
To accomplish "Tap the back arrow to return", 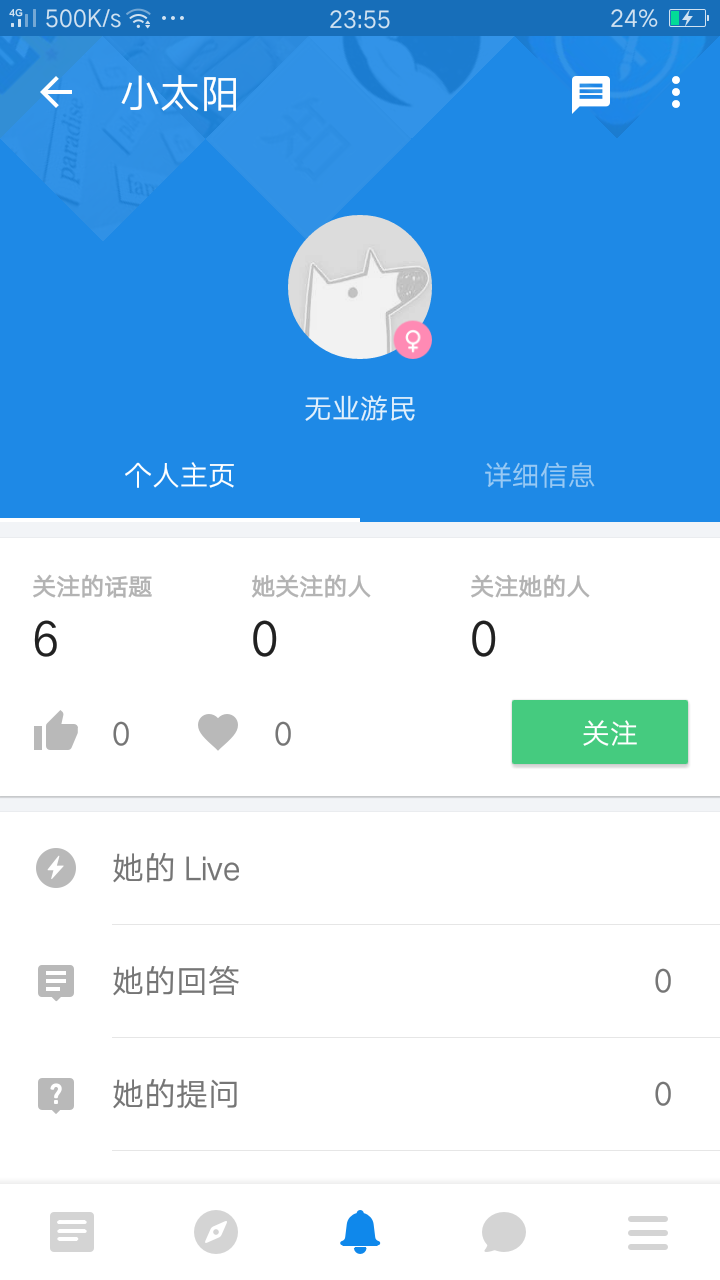I will click(x=55, y=93).
